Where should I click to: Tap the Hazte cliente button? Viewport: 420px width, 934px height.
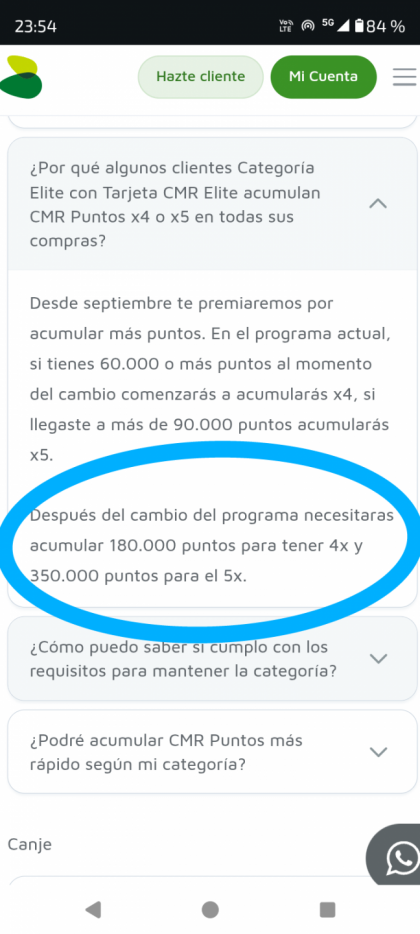[x=200, y=77]
